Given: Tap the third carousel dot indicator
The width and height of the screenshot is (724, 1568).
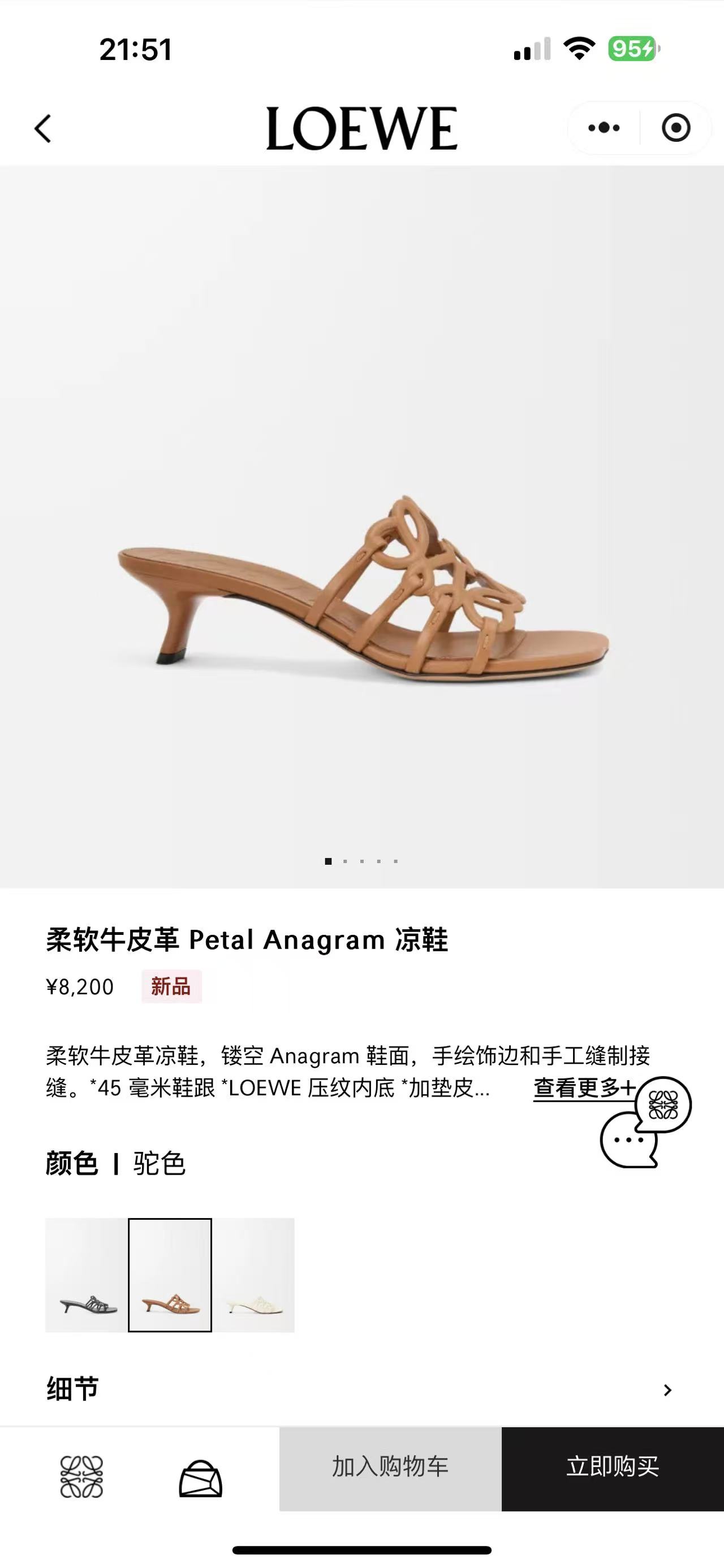Looking at the screenshot, I should point(363,863).
